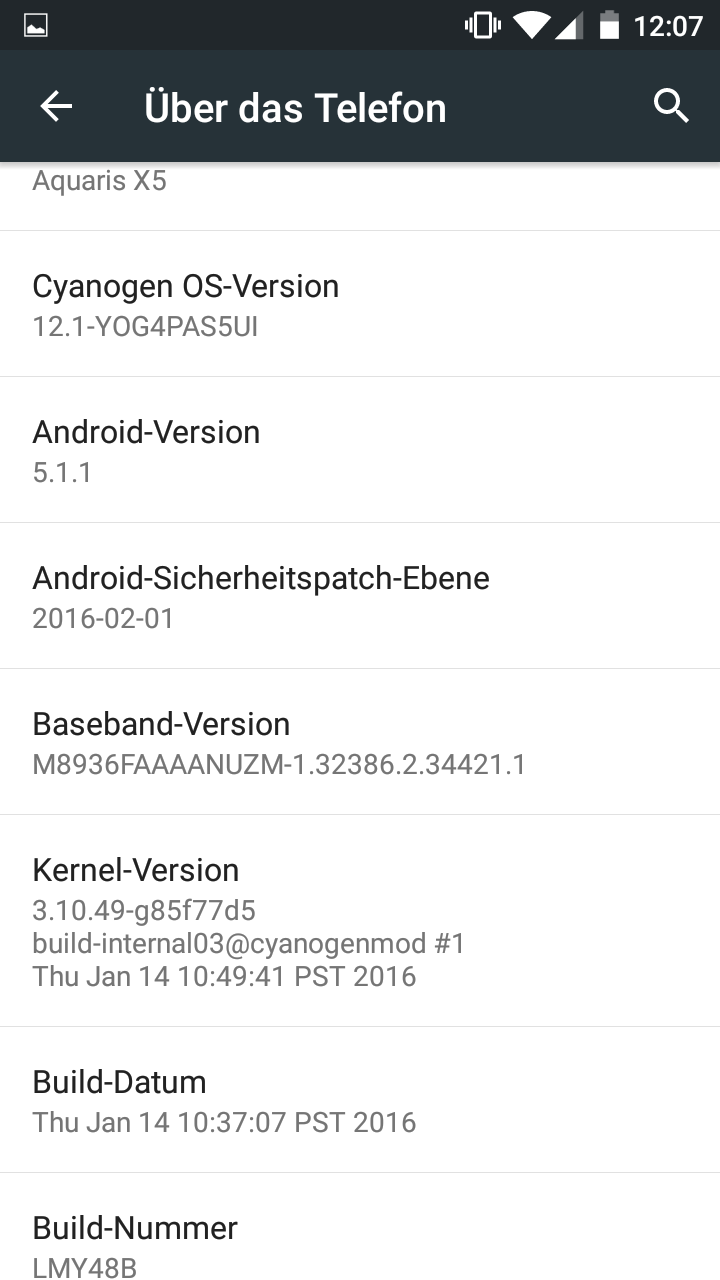Open the settings search icon
The width and height of the screenshot is (720, 1280).
pos(671,106)
